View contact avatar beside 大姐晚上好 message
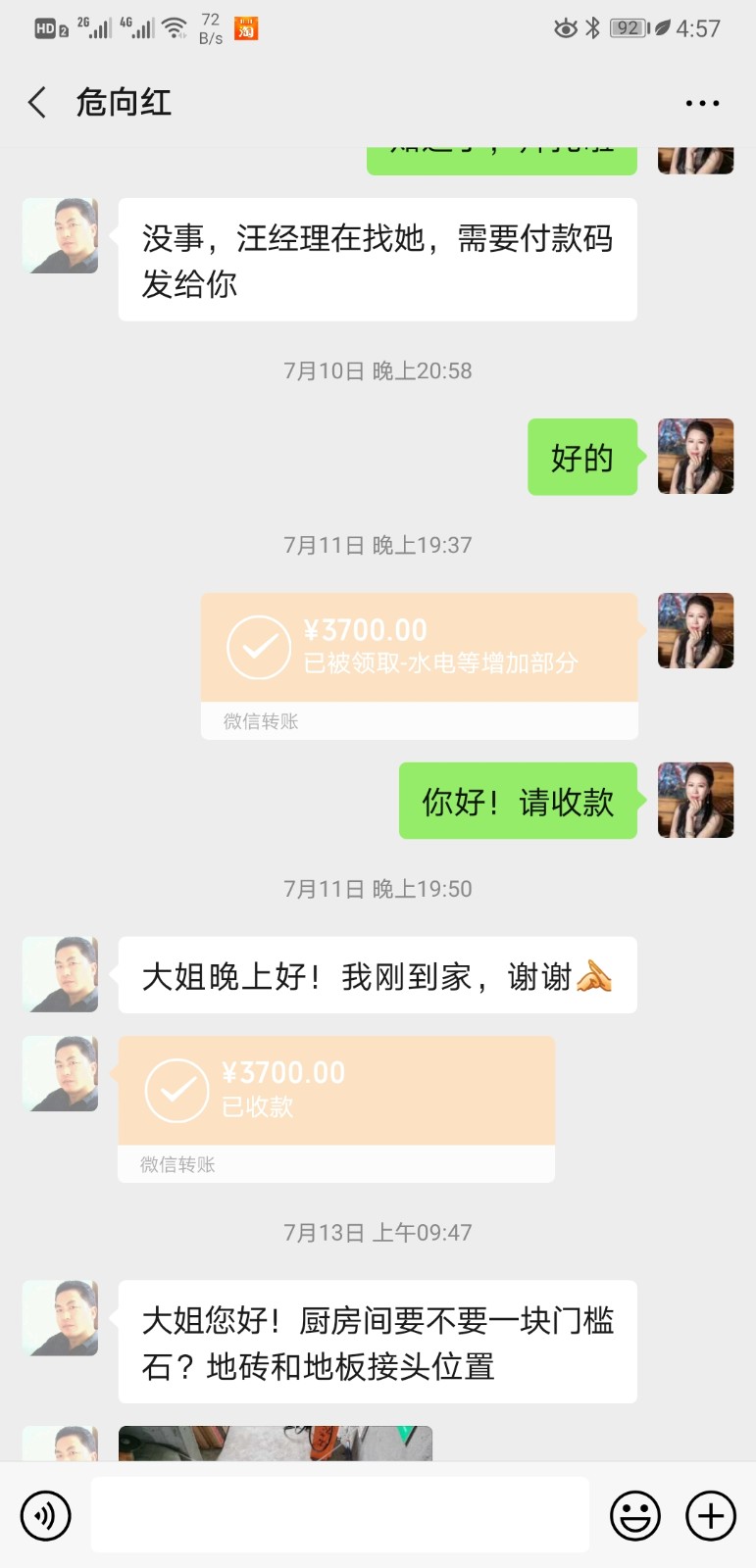This screenshot has height=1568, width=756. point(61,974)
